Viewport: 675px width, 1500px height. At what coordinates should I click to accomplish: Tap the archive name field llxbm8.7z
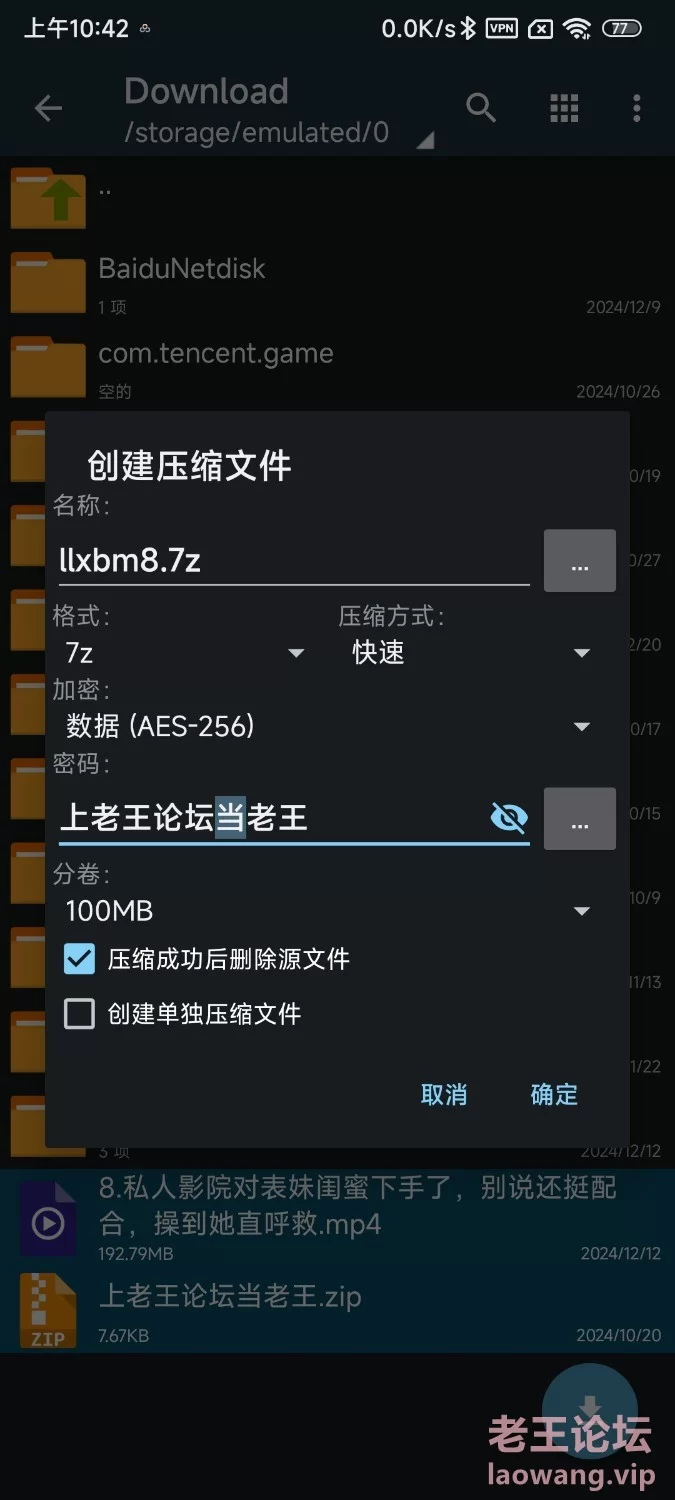290,560
